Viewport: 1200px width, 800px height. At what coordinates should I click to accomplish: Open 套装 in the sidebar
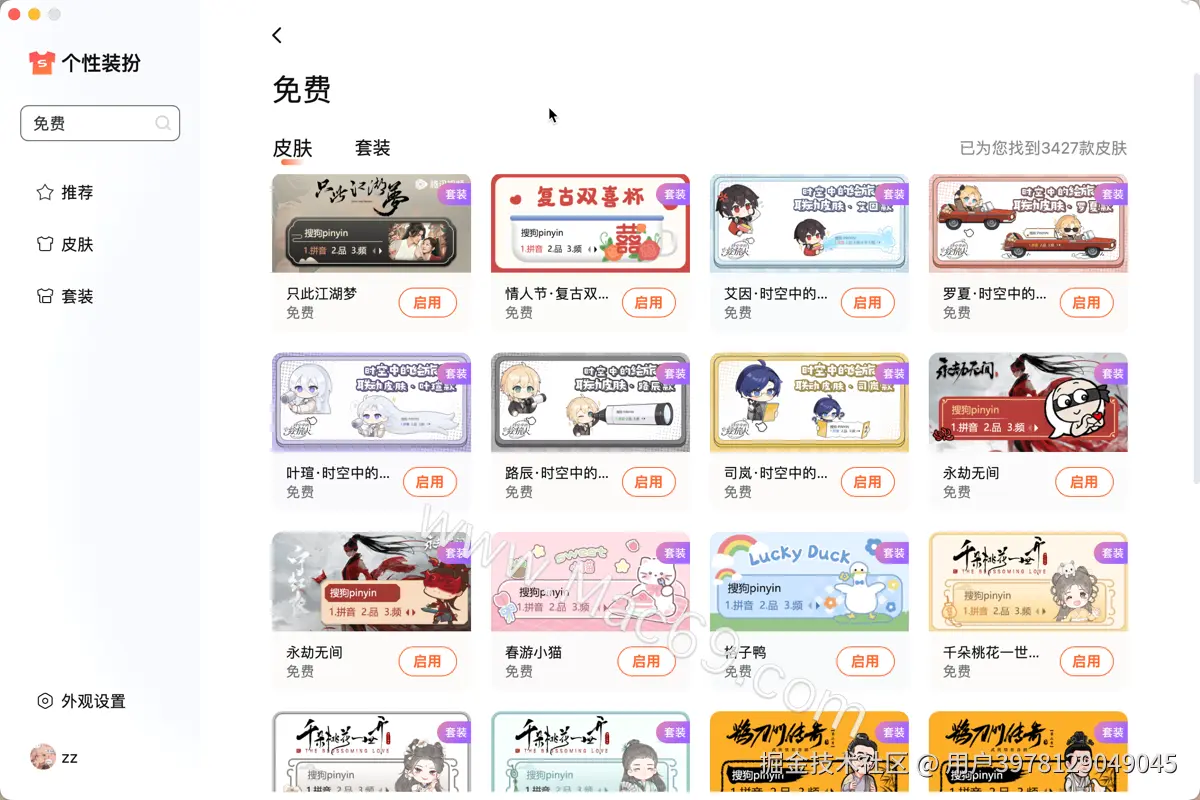coord(66,296)
